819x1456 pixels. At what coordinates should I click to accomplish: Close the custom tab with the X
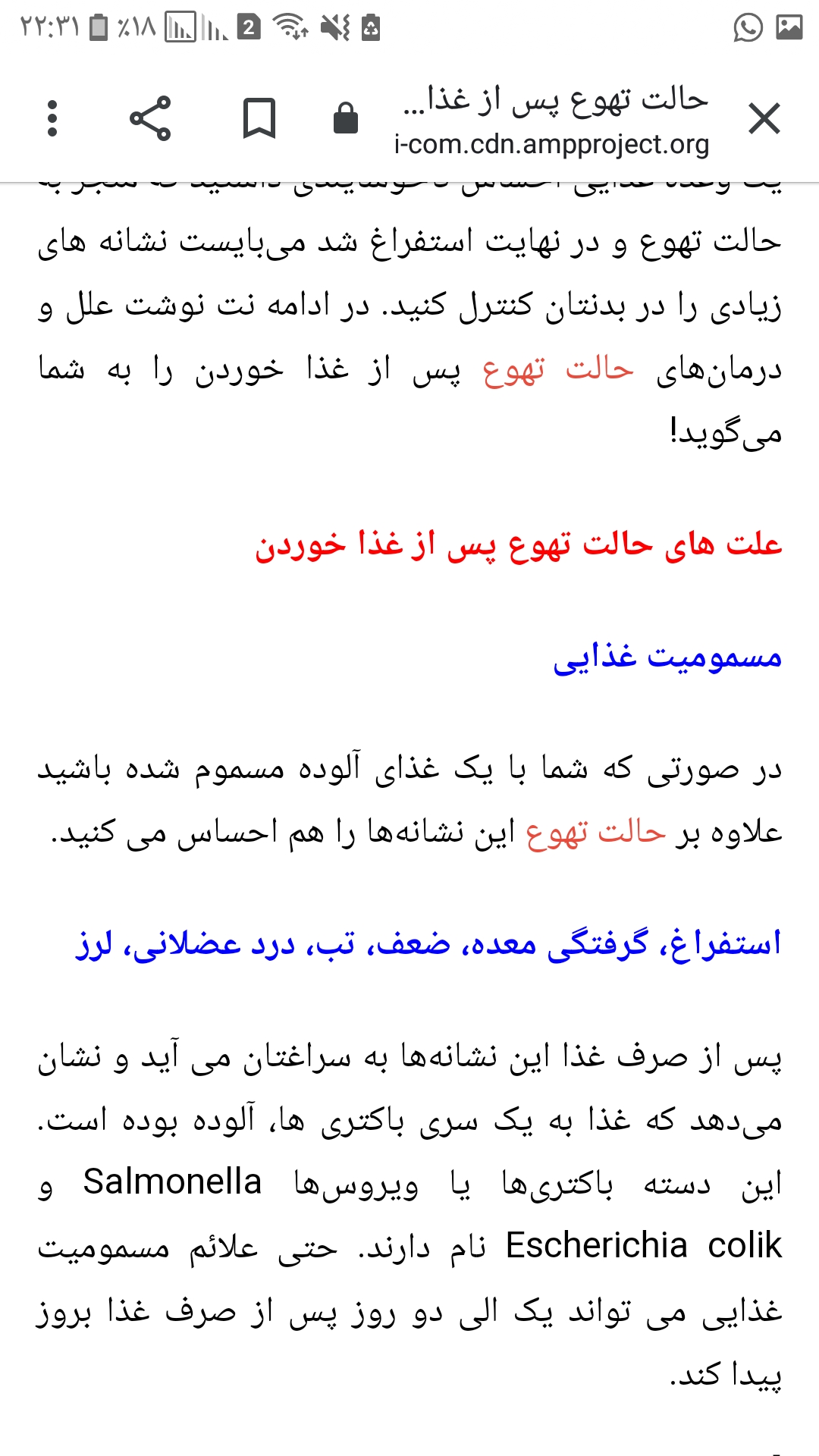pos(764,119)
